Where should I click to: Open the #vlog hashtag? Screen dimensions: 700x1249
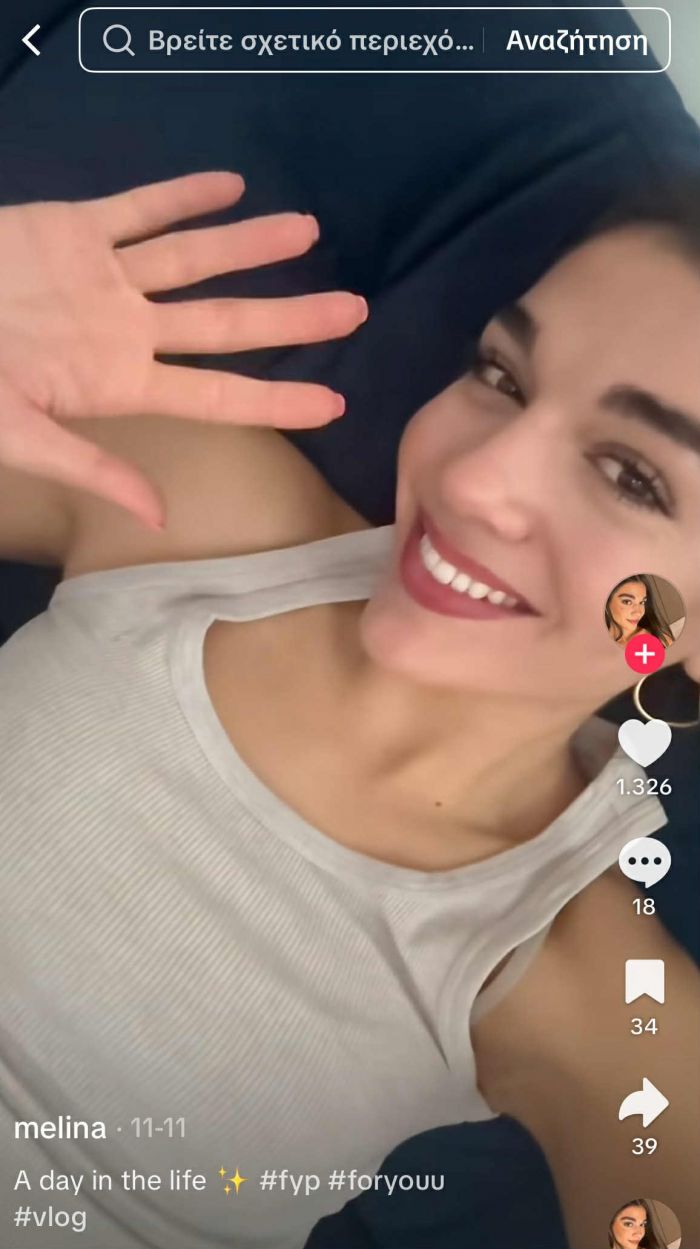[50, 1217]
